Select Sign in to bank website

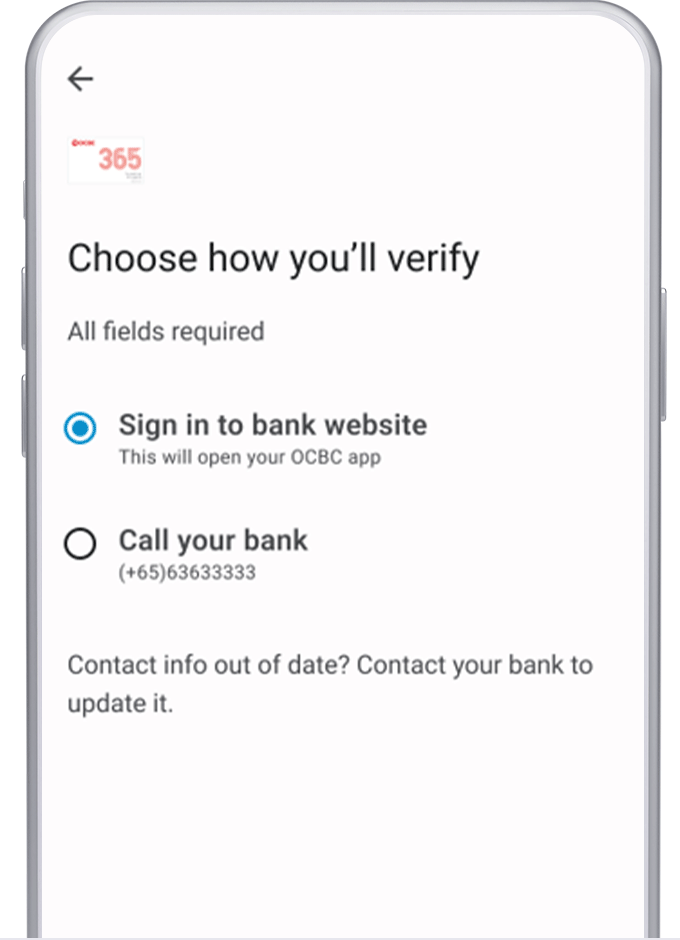click(80, 428)
